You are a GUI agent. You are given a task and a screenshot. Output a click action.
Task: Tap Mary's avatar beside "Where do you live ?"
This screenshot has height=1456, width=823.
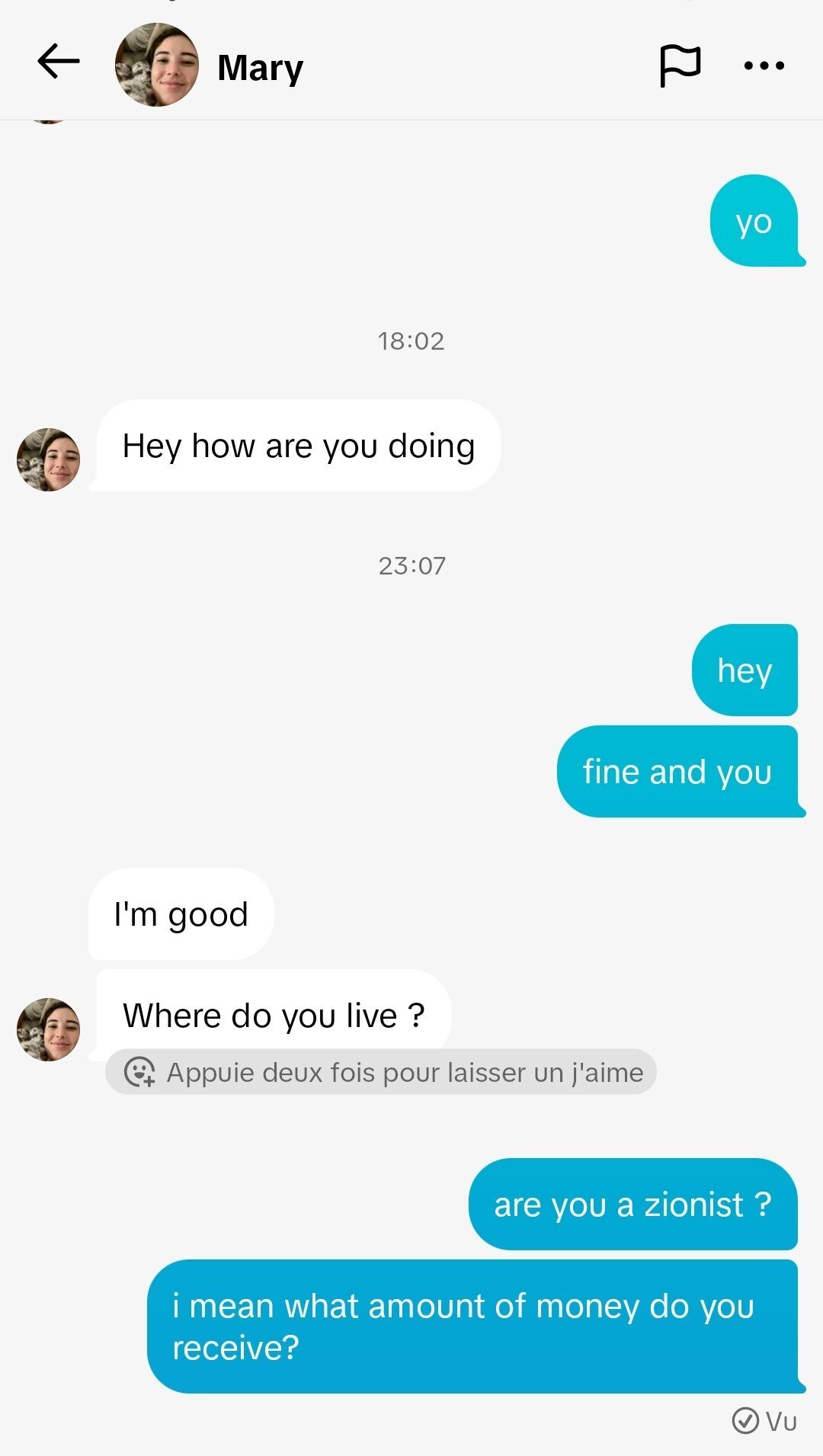click(49, 1029)
